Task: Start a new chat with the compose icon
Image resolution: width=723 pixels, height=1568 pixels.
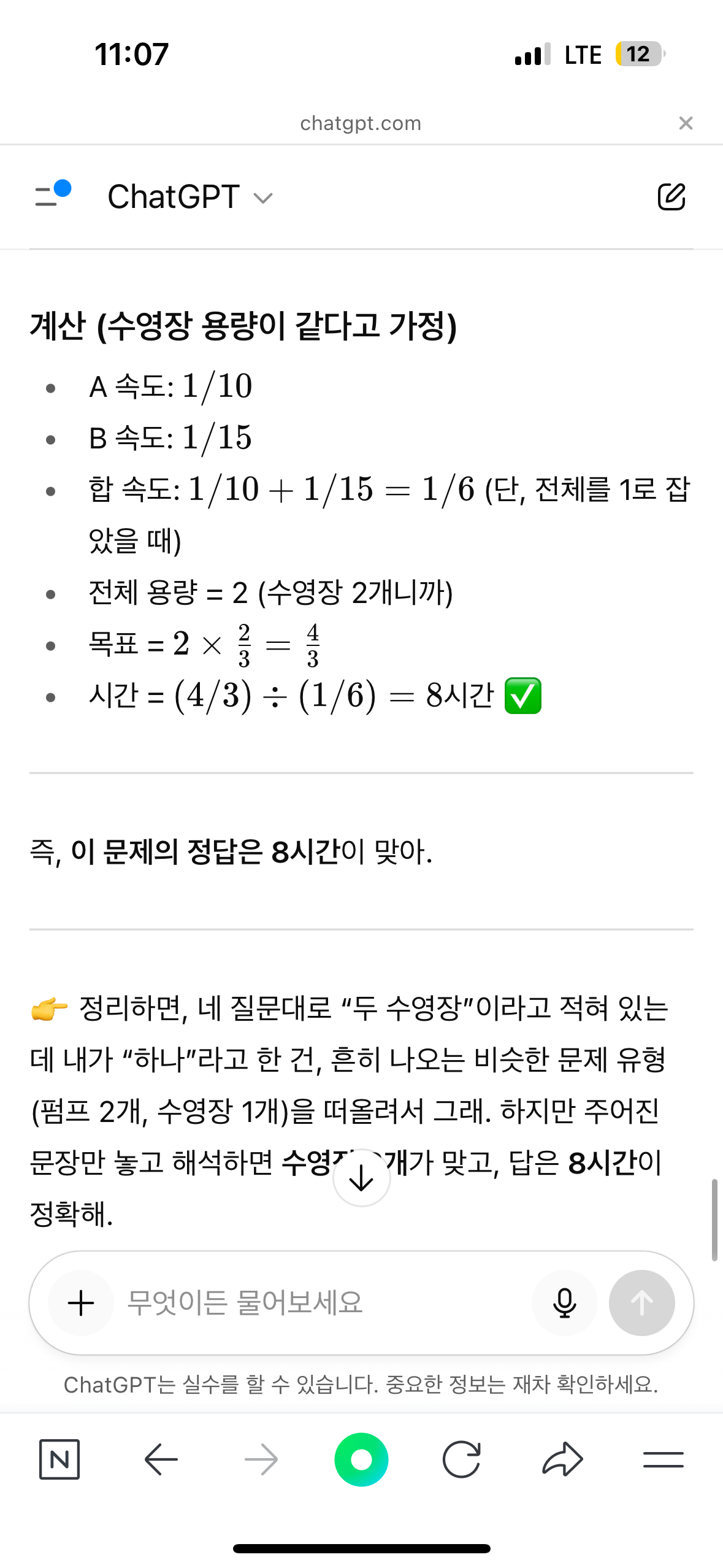Action: [x=671, y=197]
